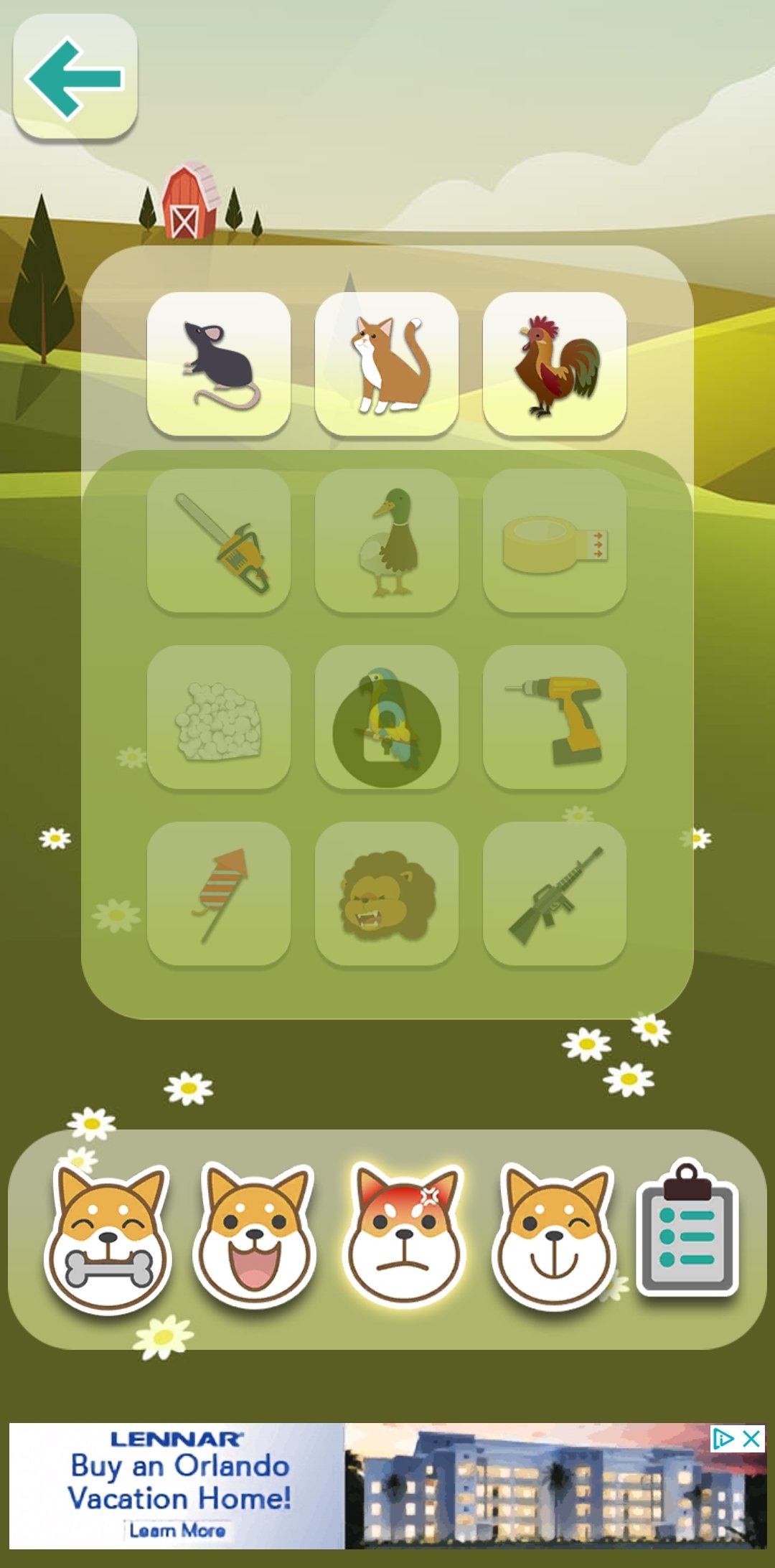Select the bubble wrap sound tile
Image resolution: width=775 pixels, height=1568 pixels.
tap(219, 717)
